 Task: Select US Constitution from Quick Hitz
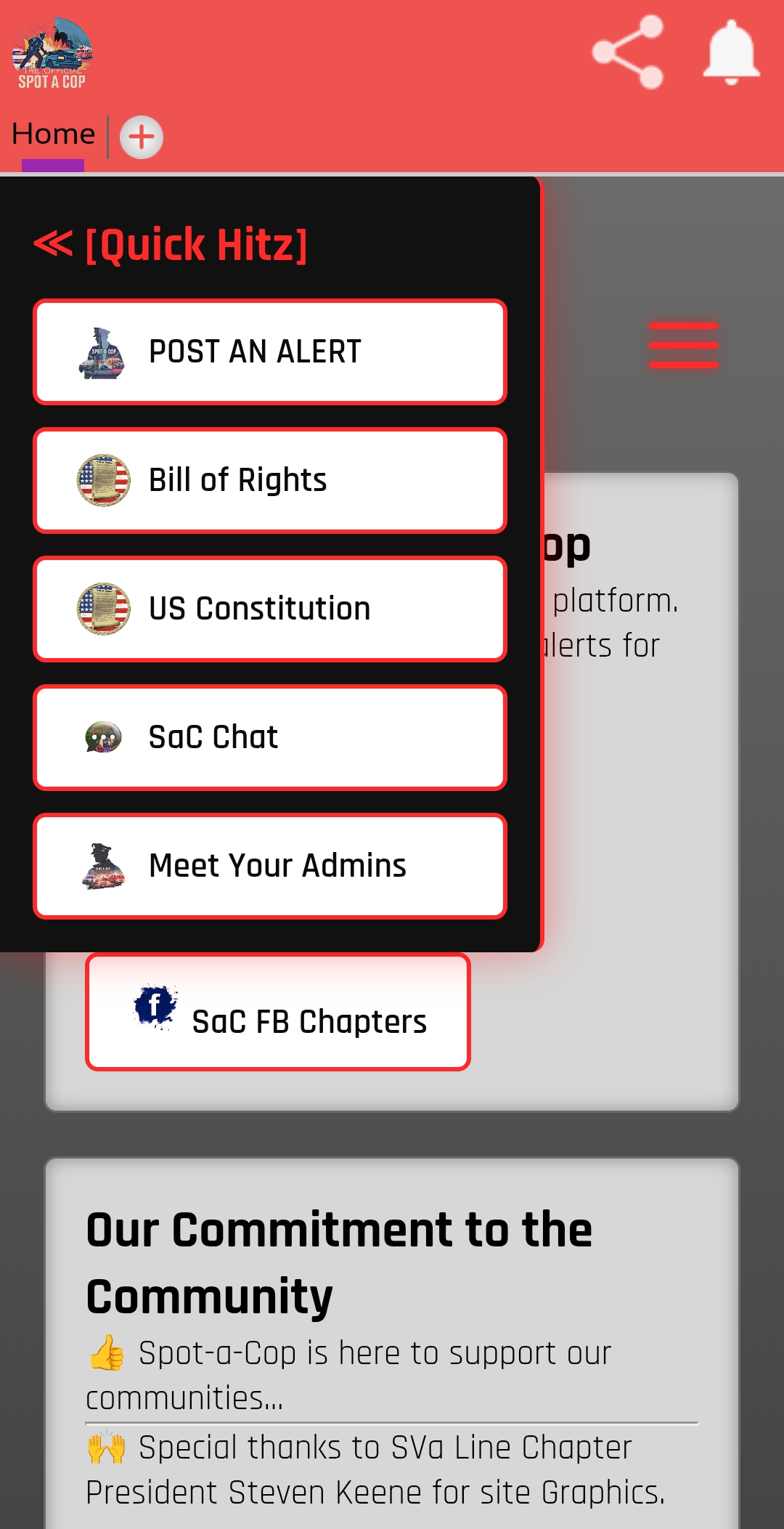(x=269, y=609)
